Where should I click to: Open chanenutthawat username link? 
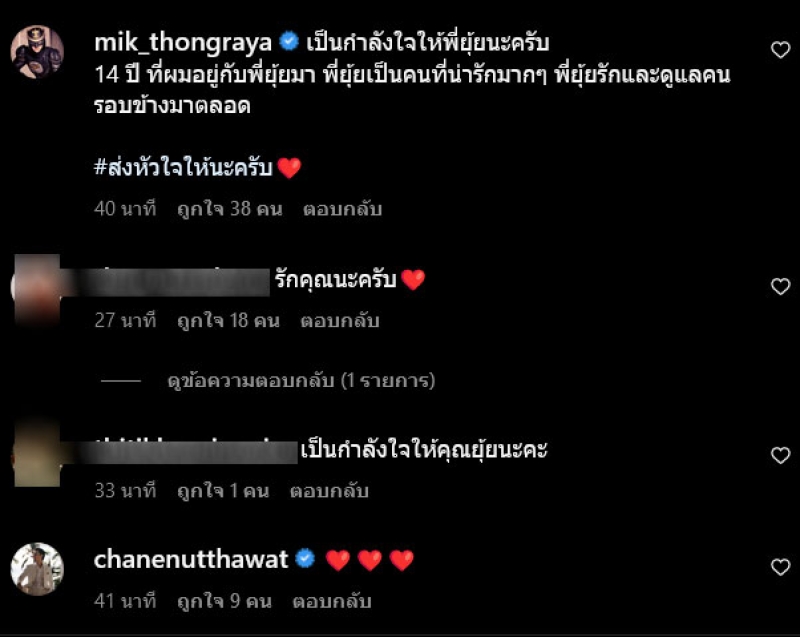[x=190, y=560]
